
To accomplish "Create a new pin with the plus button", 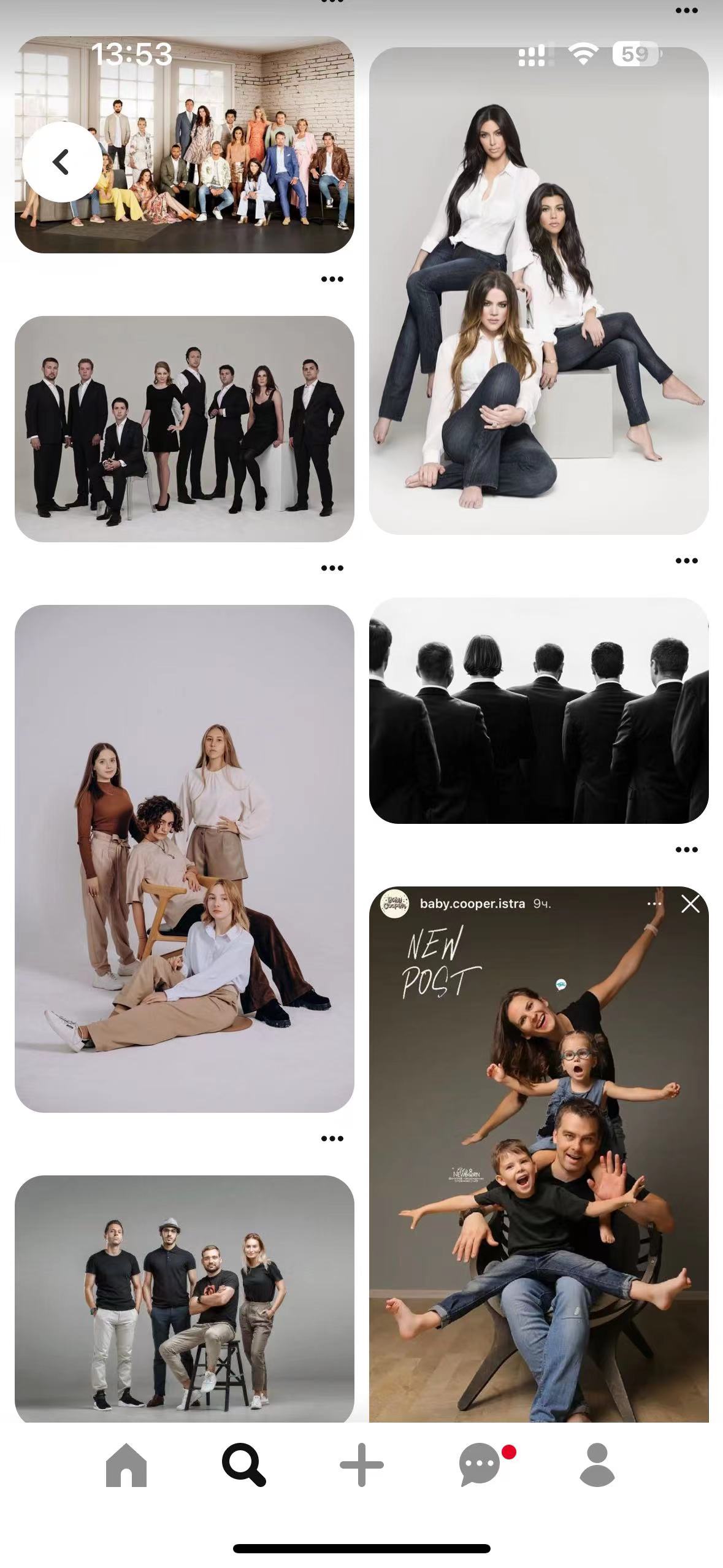I will pyautogui.click(x=361, y=1465).
